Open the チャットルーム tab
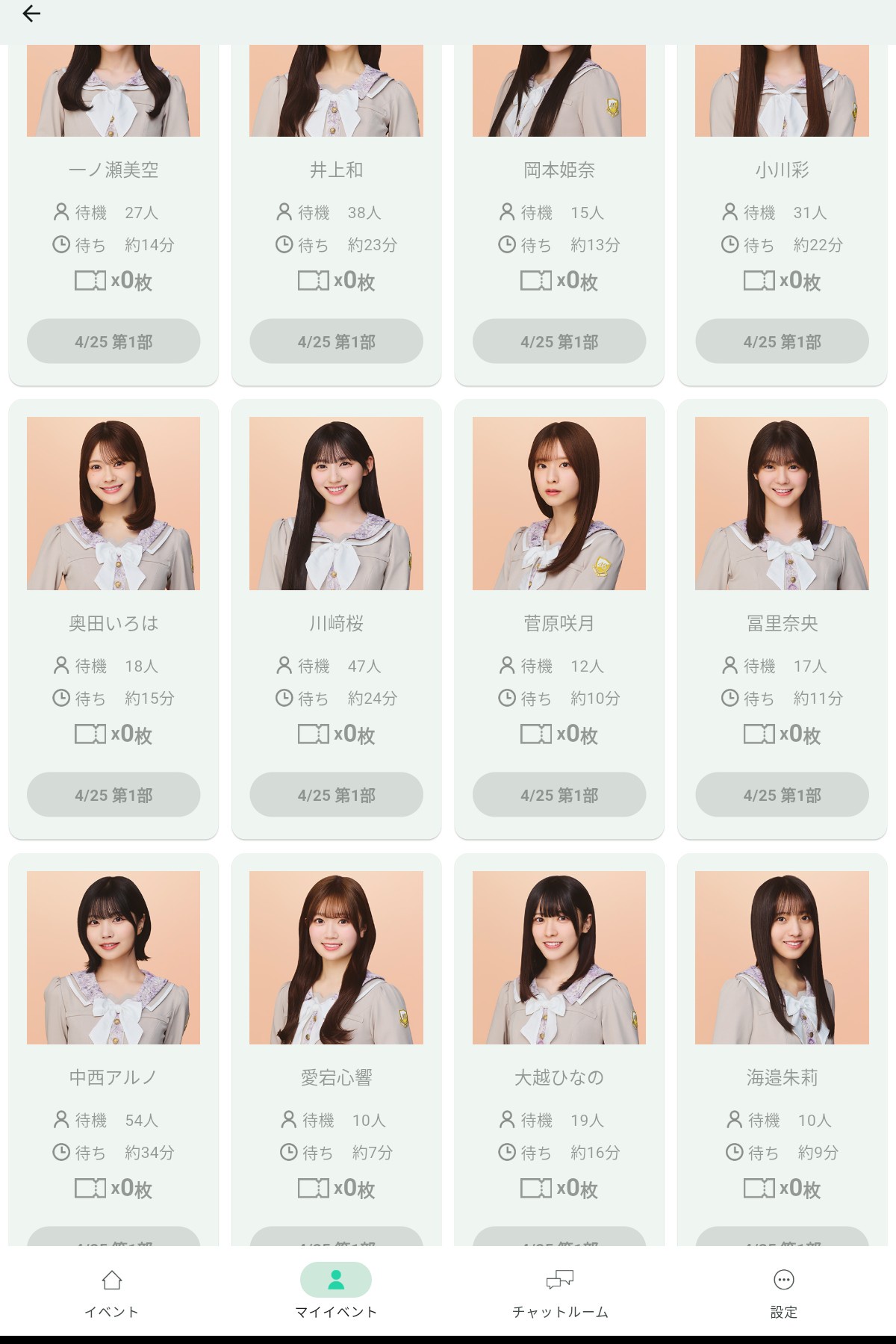 click(560, 1293)
